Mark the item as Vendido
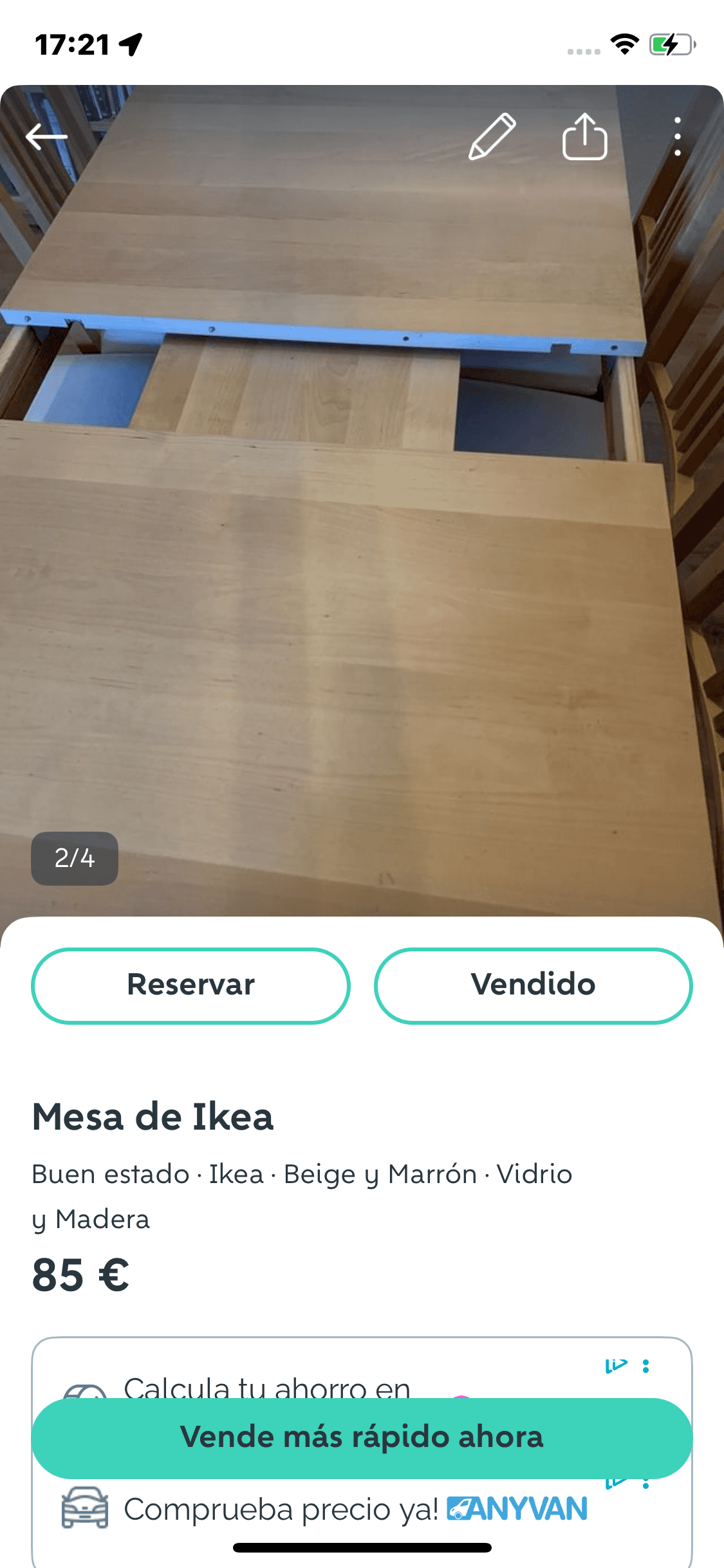 click(x=533, y=985)
